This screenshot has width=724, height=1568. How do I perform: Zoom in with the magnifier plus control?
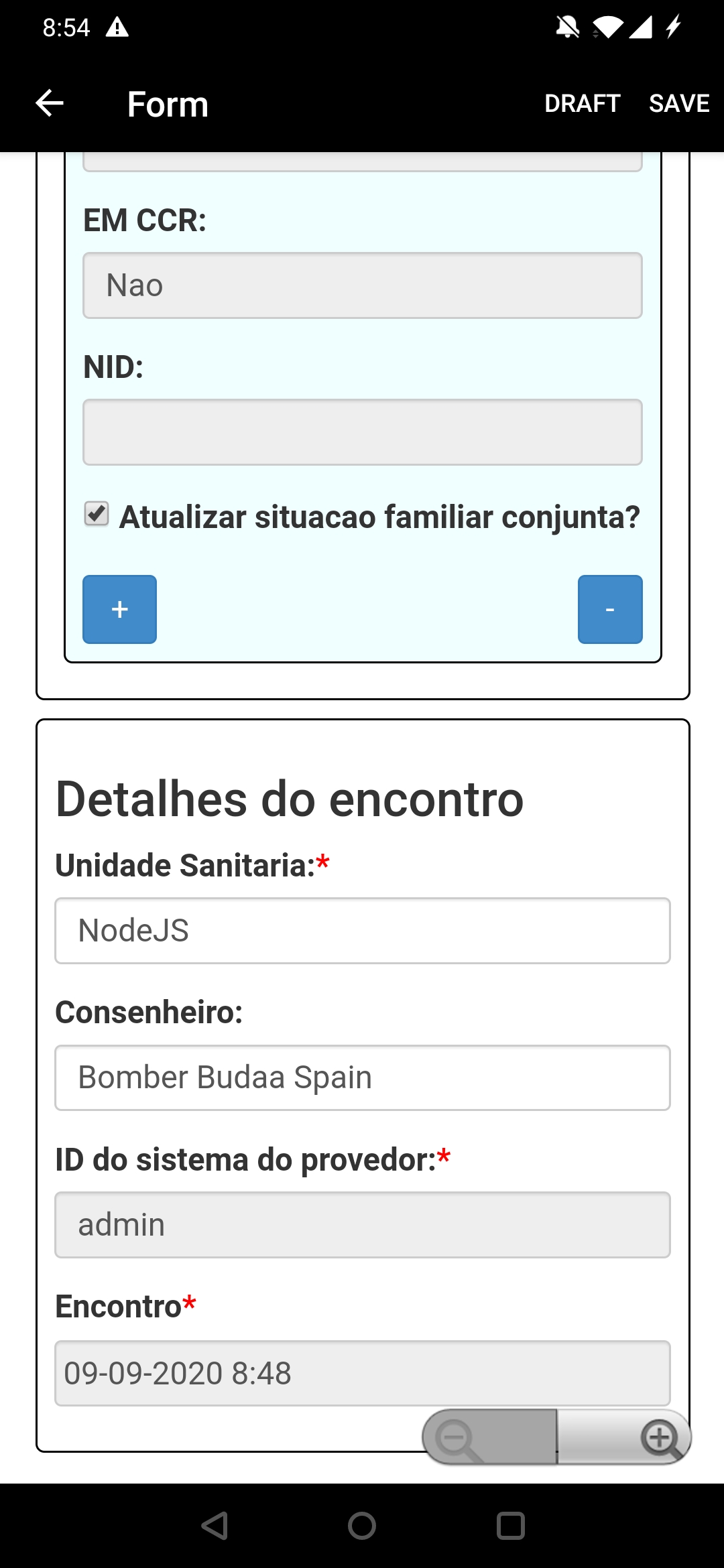[625, 1437]
